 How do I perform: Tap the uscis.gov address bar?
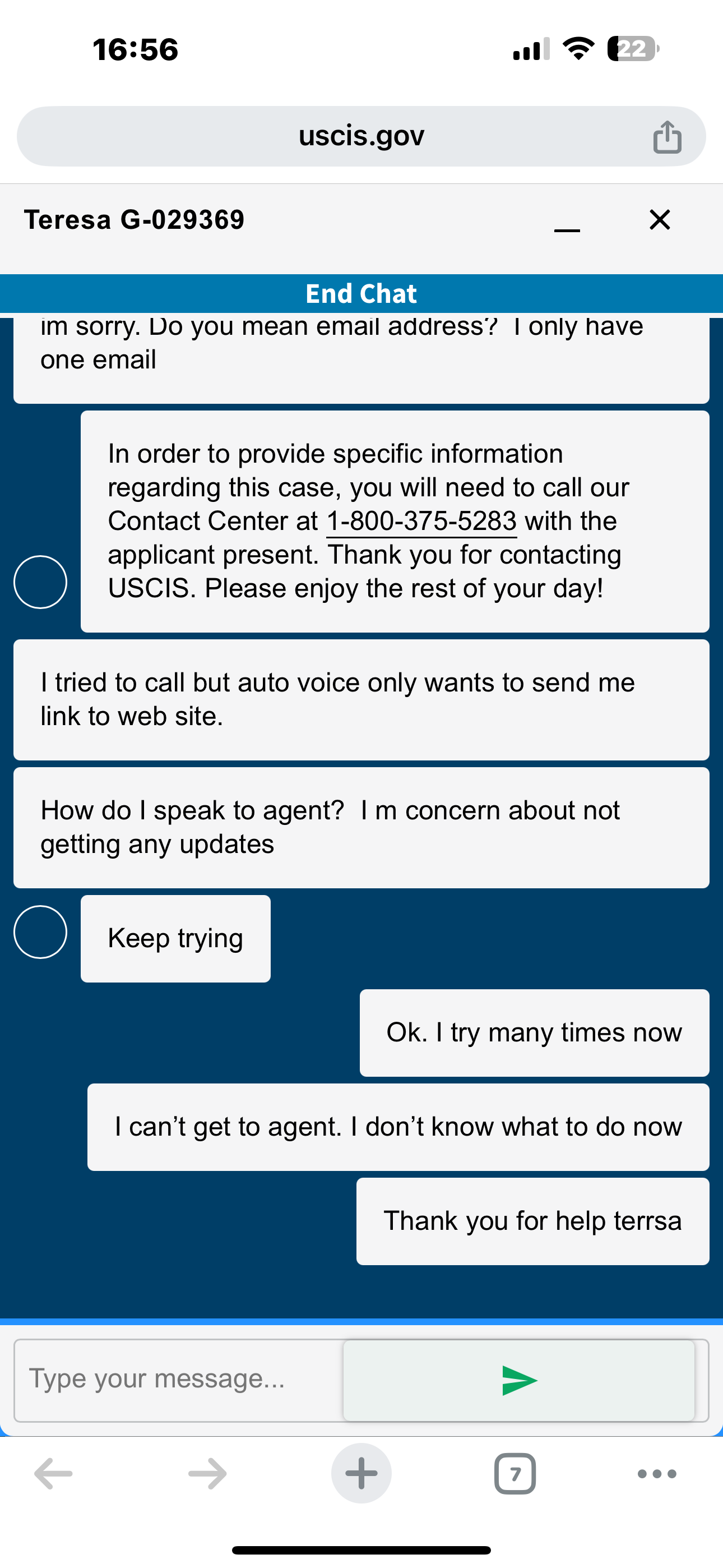(x=361, y=136)
